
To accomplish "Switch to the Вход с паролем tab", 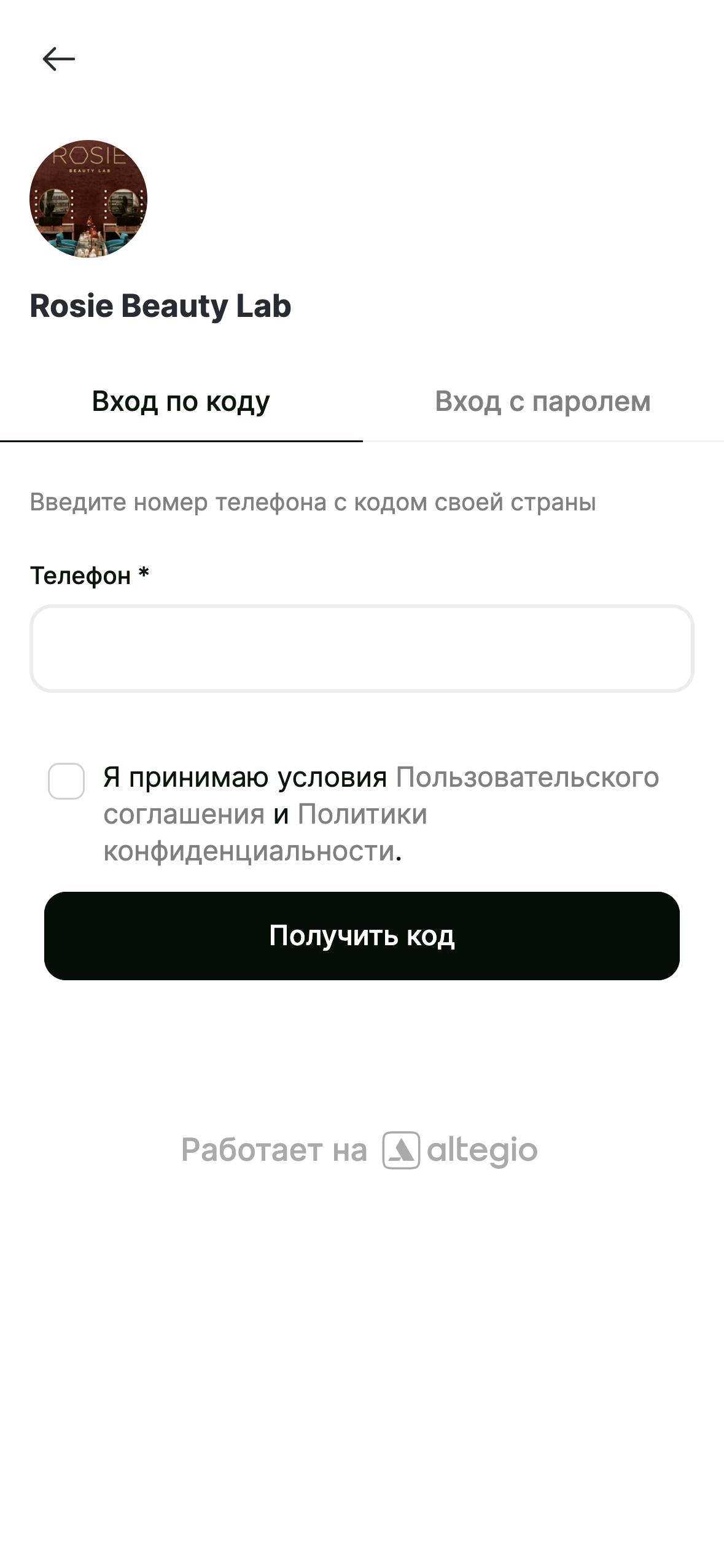I will tap(543, 402).
